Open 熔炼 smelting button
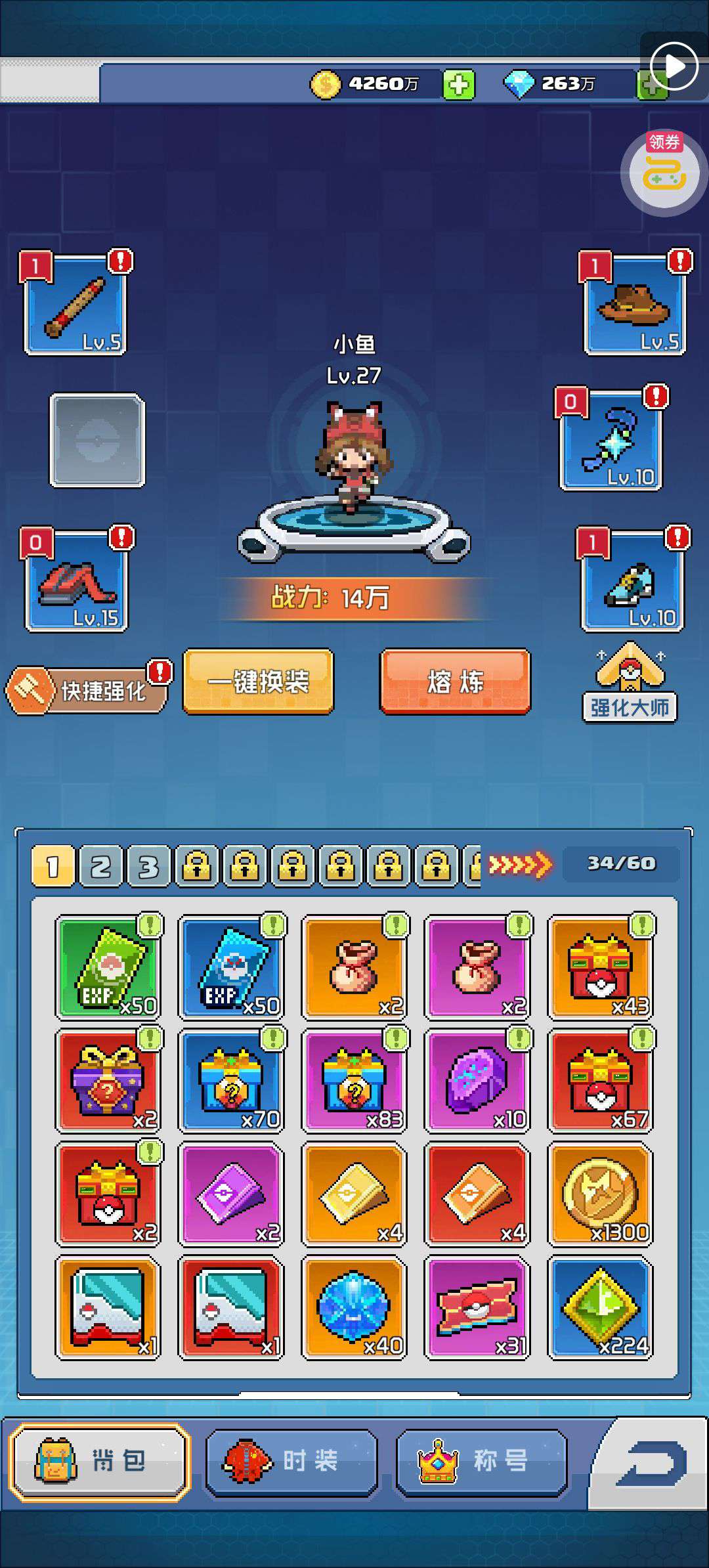 coord(455,682)
